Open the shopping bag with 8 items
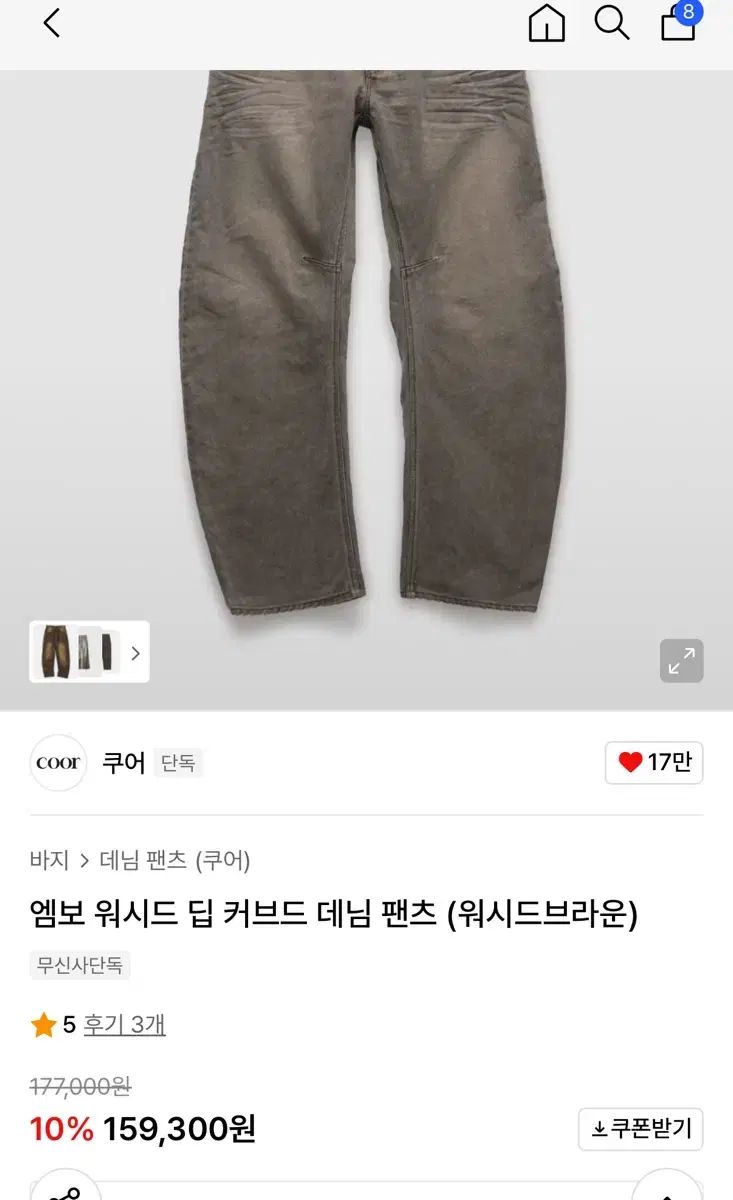Viewport: 733px width, 1200px height. (x=678, y=23)
